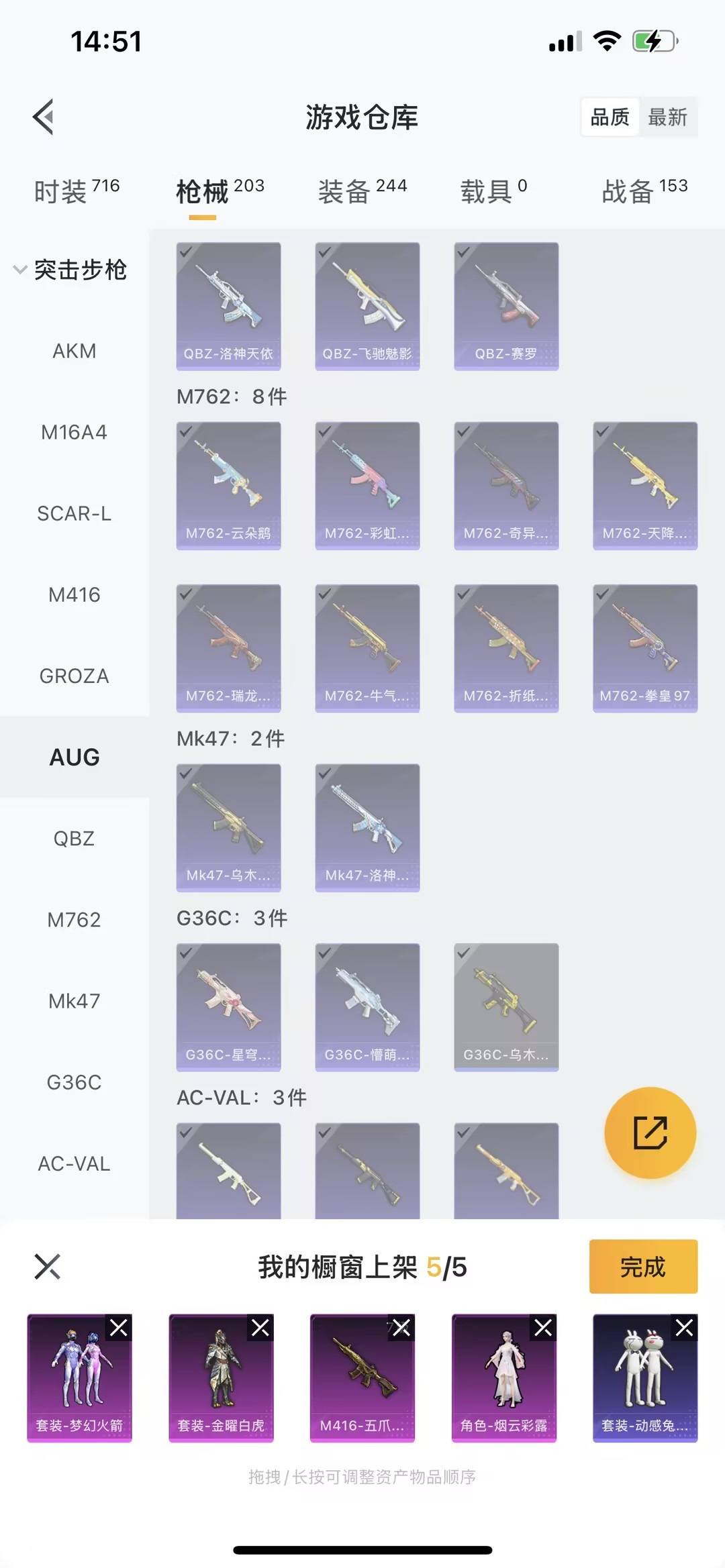Screen dimensions: 725x1568
Task: Open the 战备 tab
Action: pos(644,191)
